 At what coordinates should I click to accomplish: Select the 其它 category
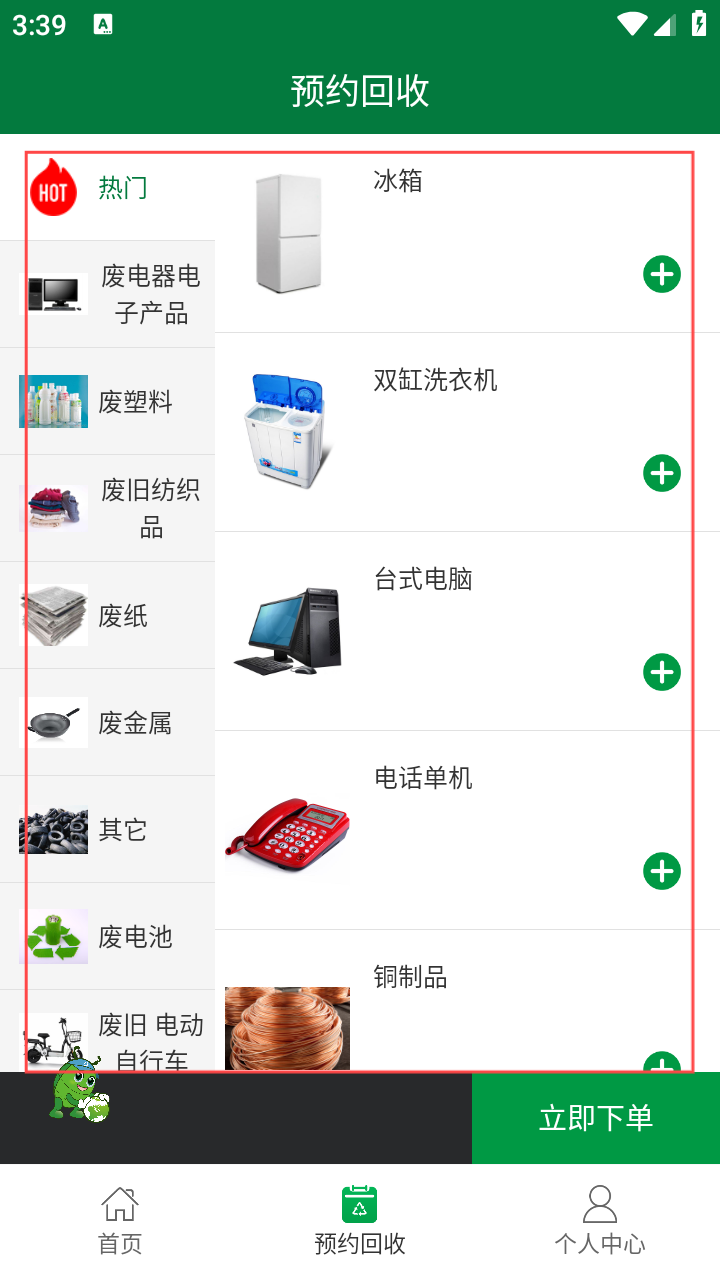point(108,830)
